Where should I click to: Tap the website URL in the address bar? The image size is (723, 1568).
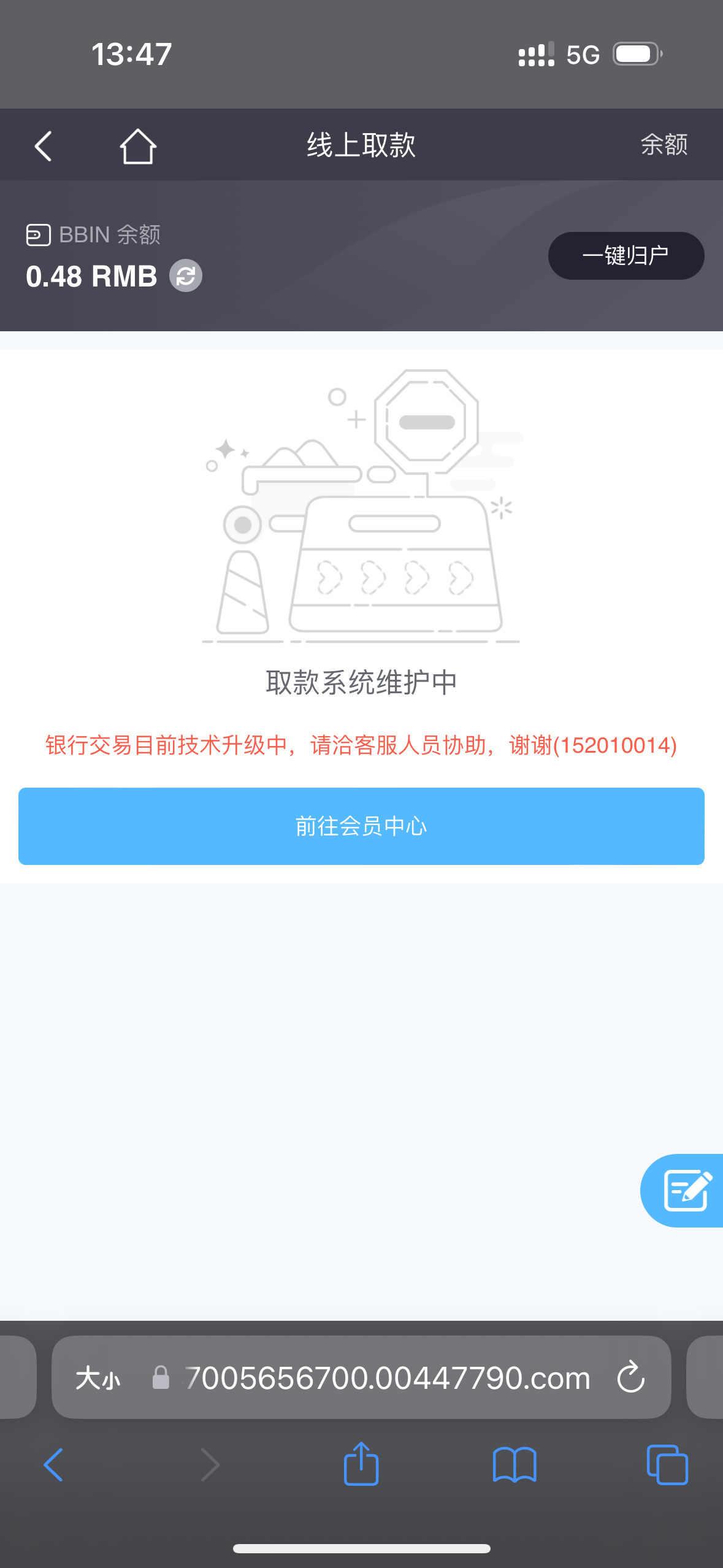click(388, 1377)
